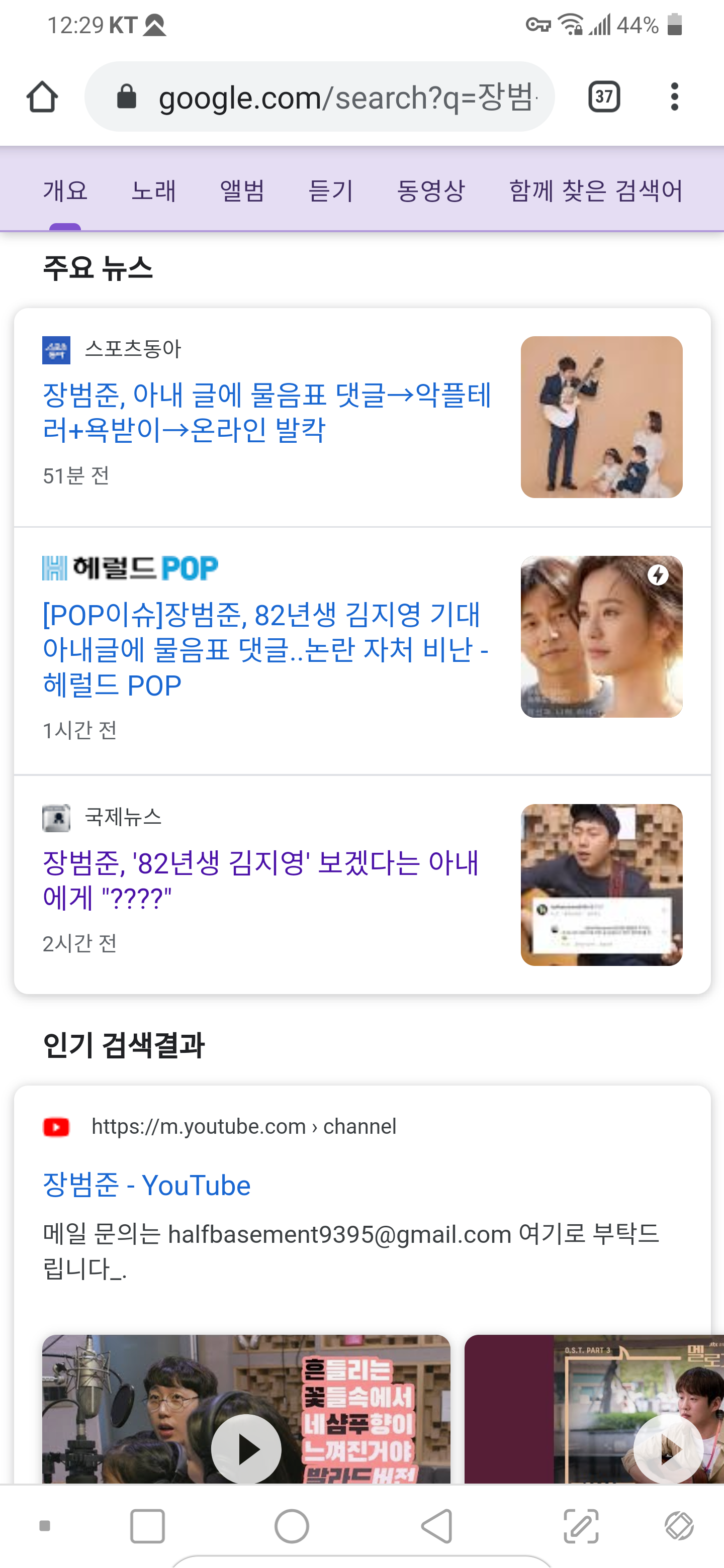The width and height of the screenshot is (724, 1568).
Task: Select the 개요 tab
Action: (65, 190)
